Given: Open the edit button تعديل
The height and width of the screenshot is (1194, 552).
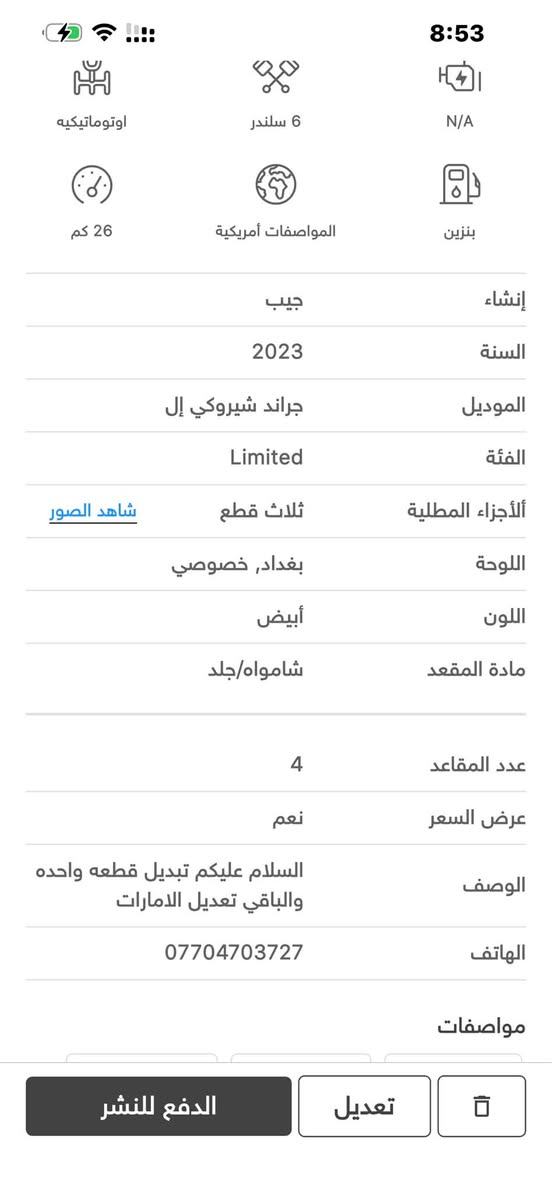Looking at the screenshot, I should coord(364,1106).
